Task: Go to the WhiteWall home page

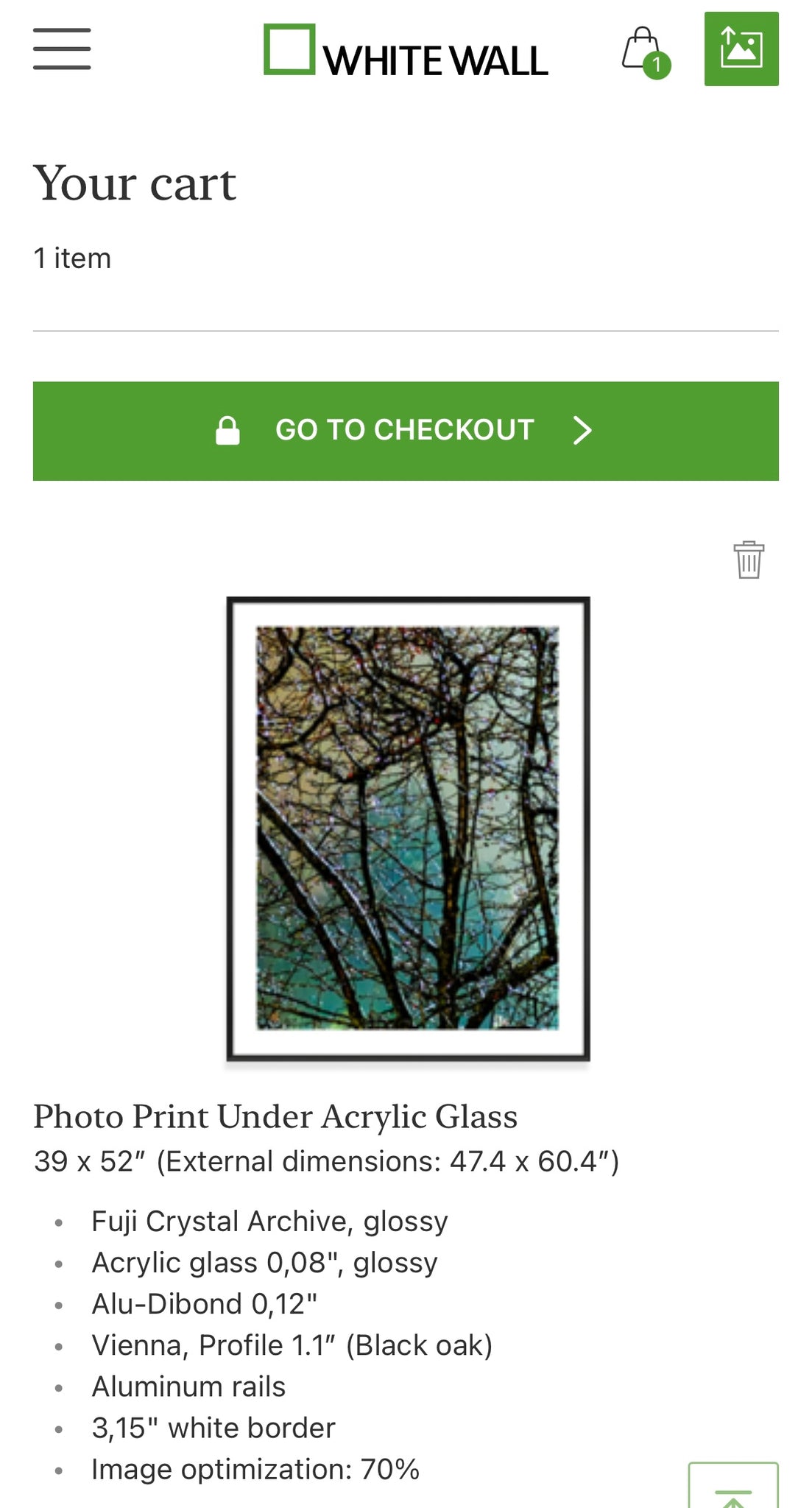Action: 406,52
